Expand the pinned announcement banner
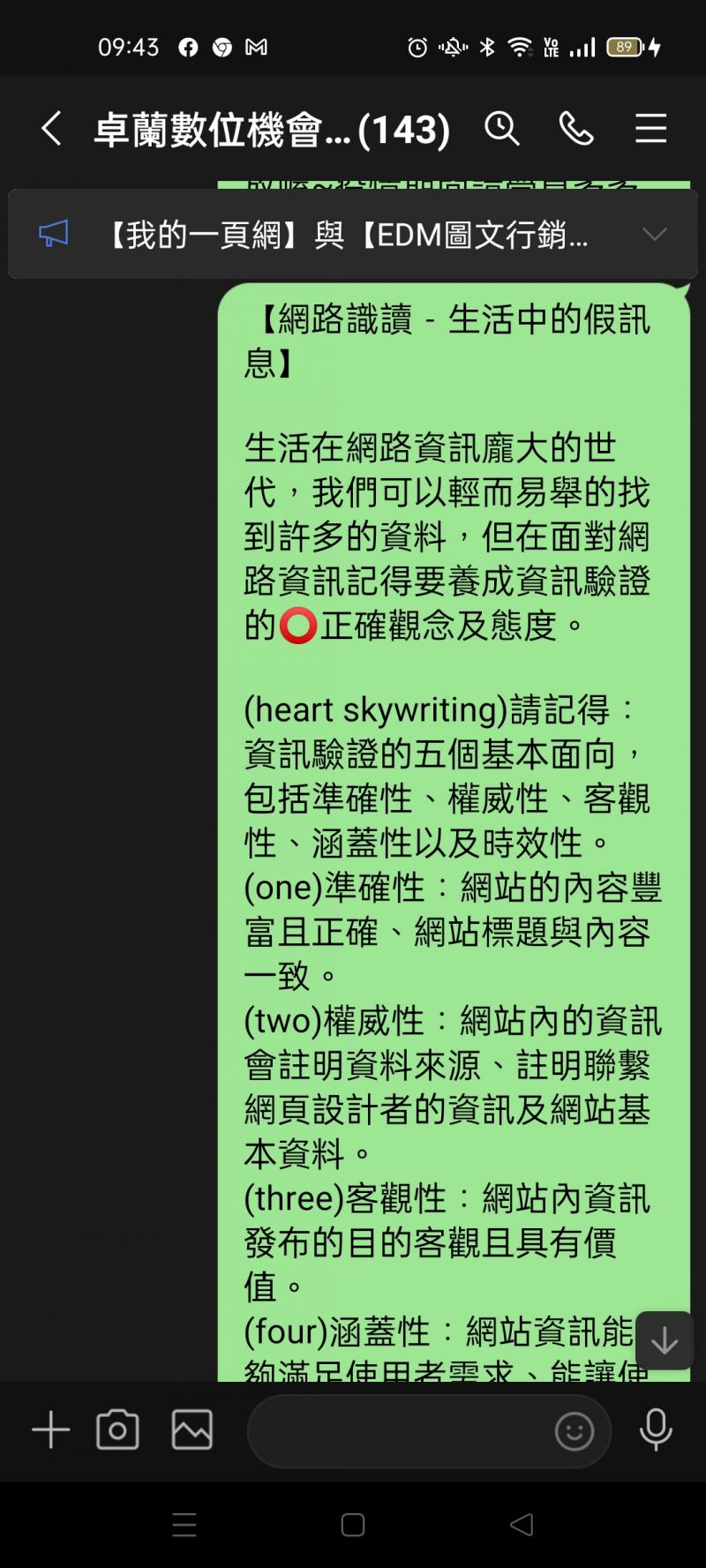This screenshot has height=1568, width=706. tap(654, 234)
